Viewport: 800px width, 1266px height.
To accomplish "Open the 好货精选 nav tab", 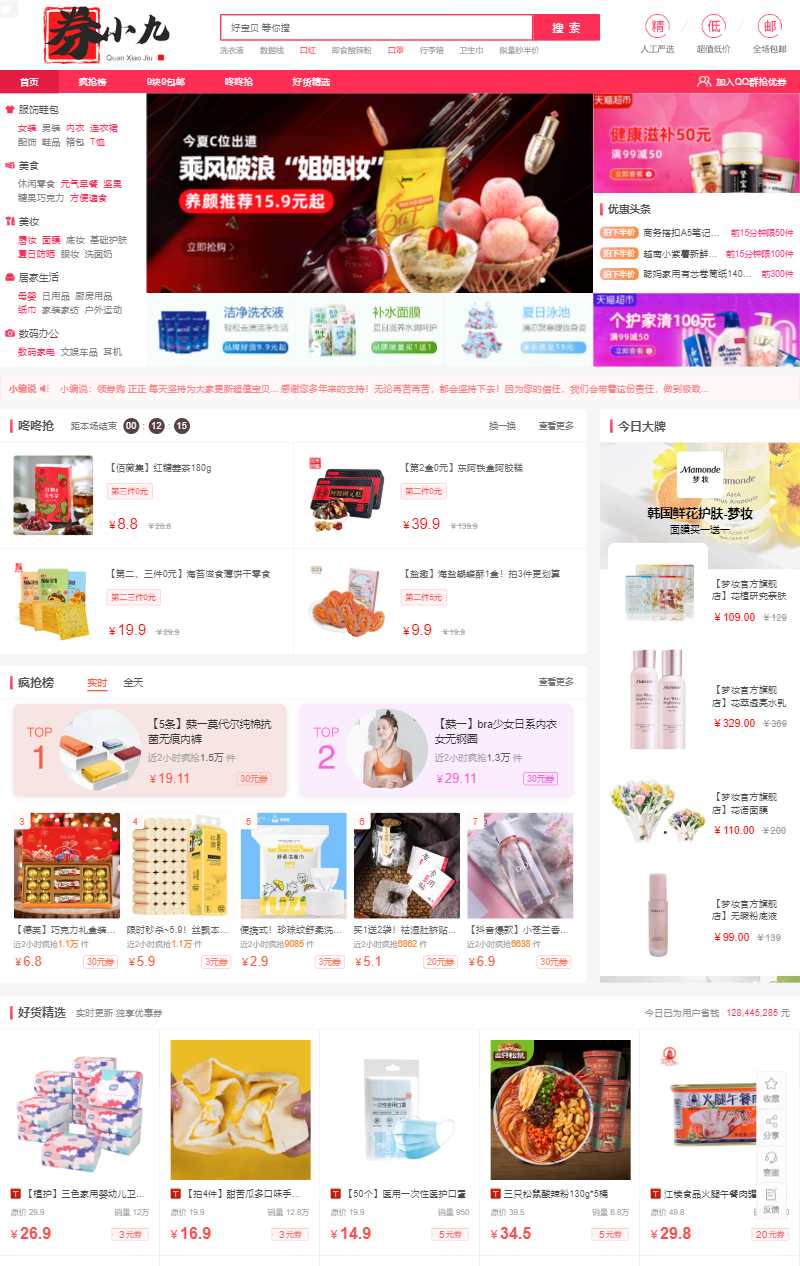I will pyautogui.click(x=311, y=82).
